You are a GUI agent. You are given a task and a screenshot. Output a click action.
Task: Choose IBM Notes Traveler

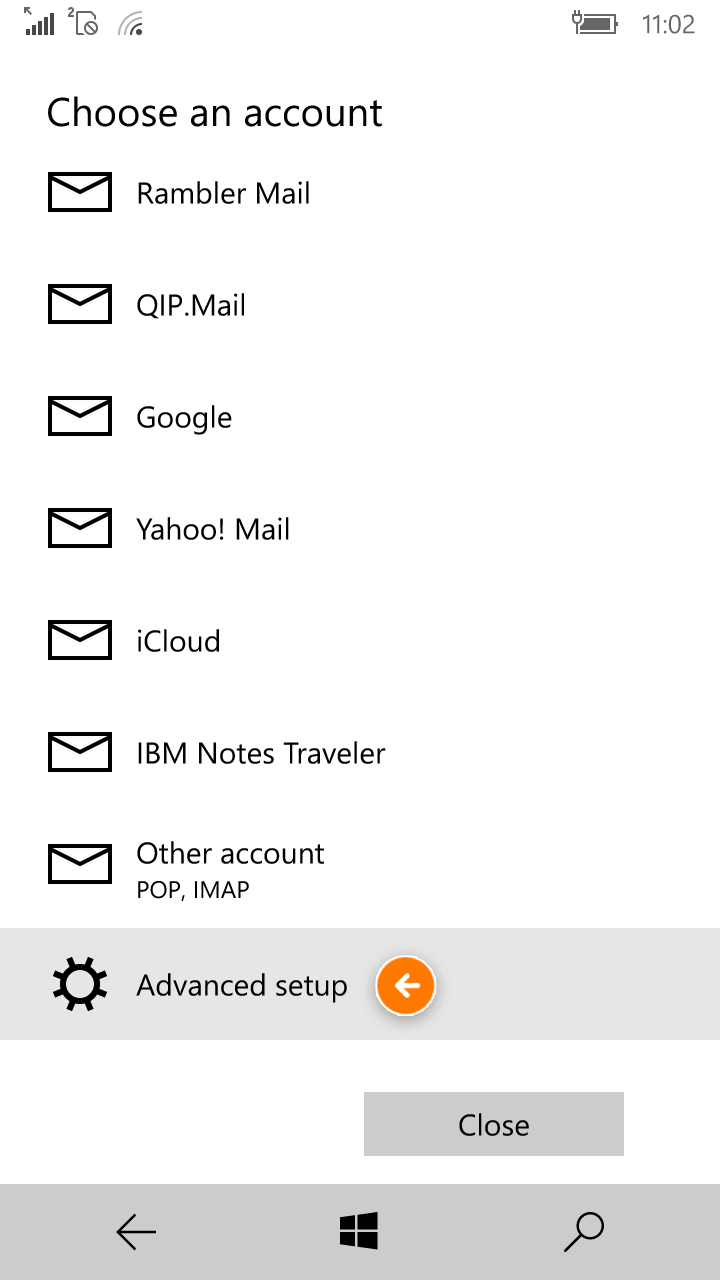(360, 753)
